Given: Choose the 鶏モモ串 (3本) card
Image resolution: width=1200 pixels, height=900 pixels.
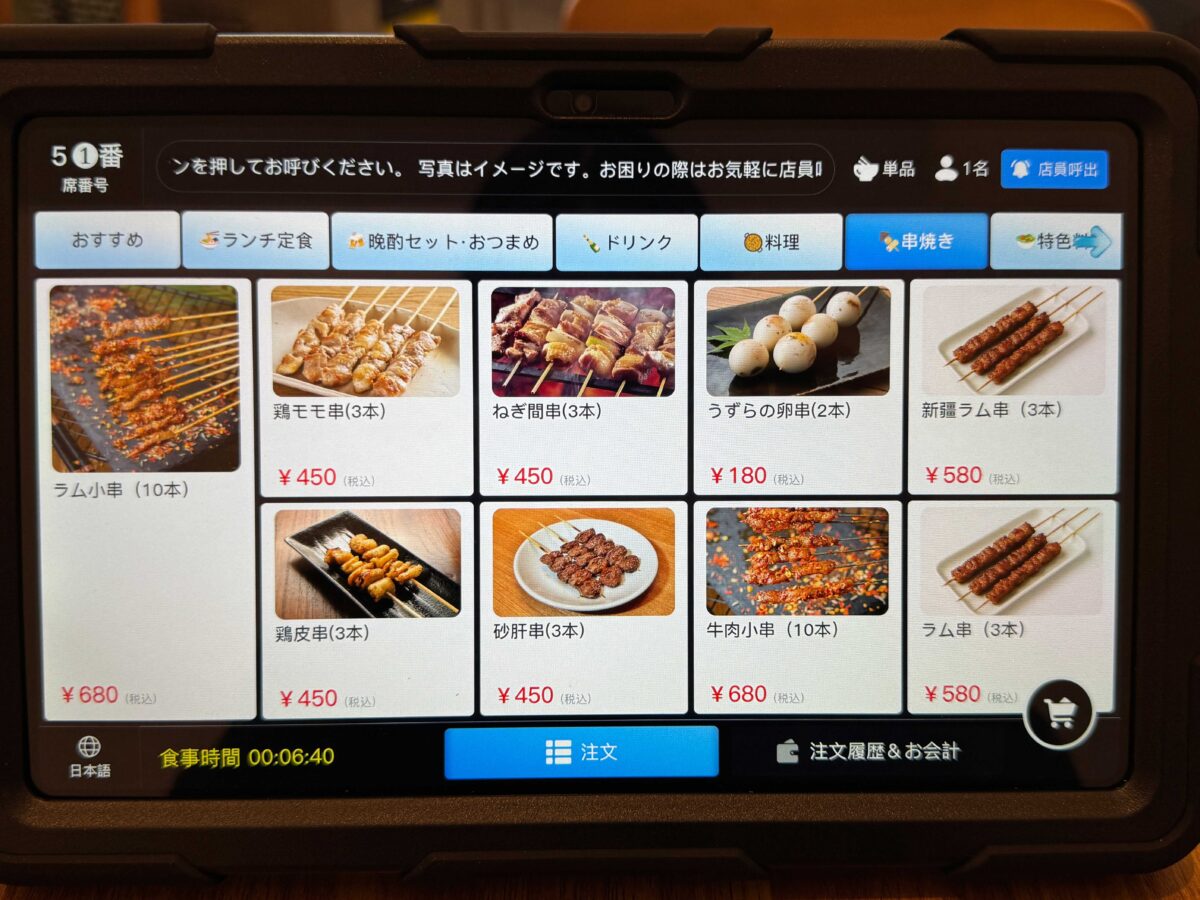Looking at the screenshot, I should tap(365, 387).
